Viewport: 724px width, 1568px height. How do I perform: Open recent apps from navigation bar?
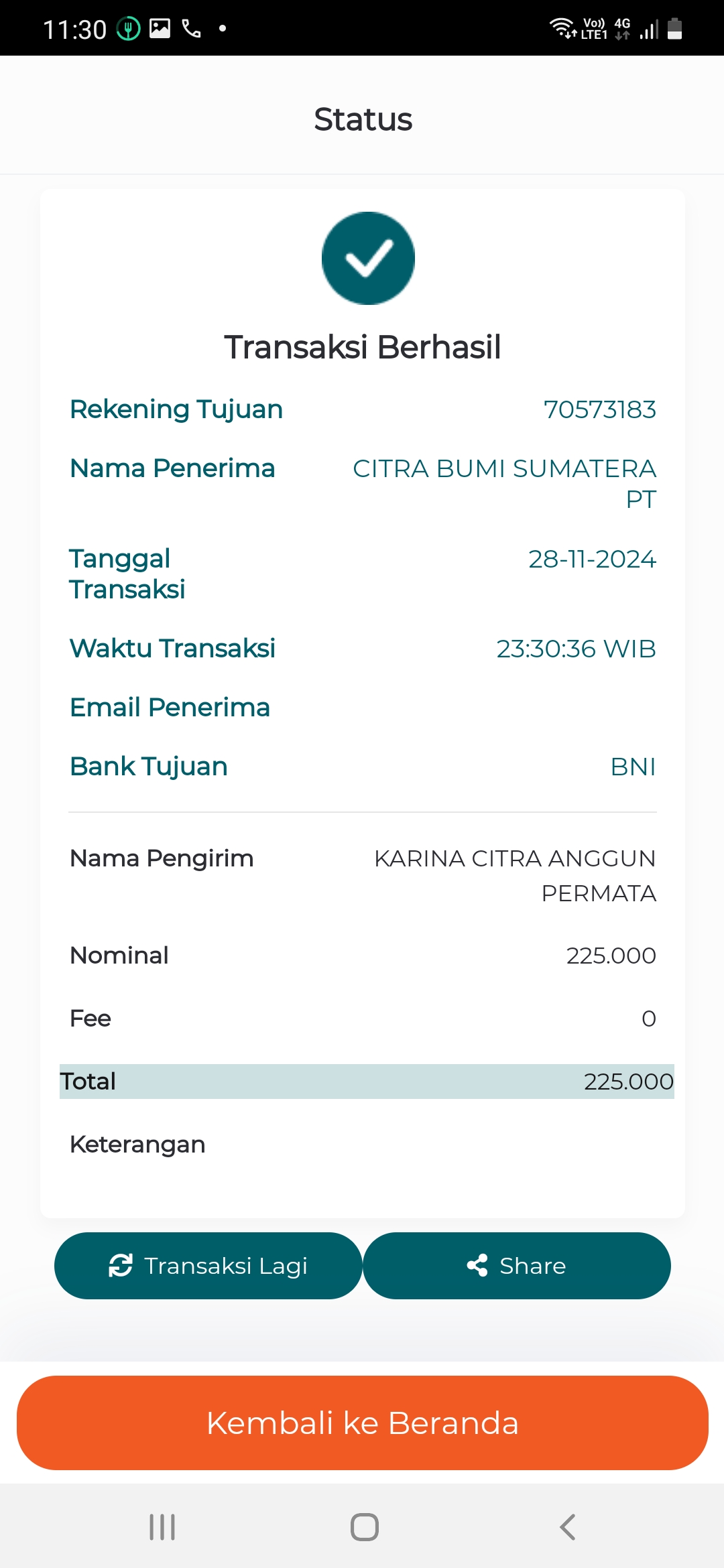(162, 1527)
